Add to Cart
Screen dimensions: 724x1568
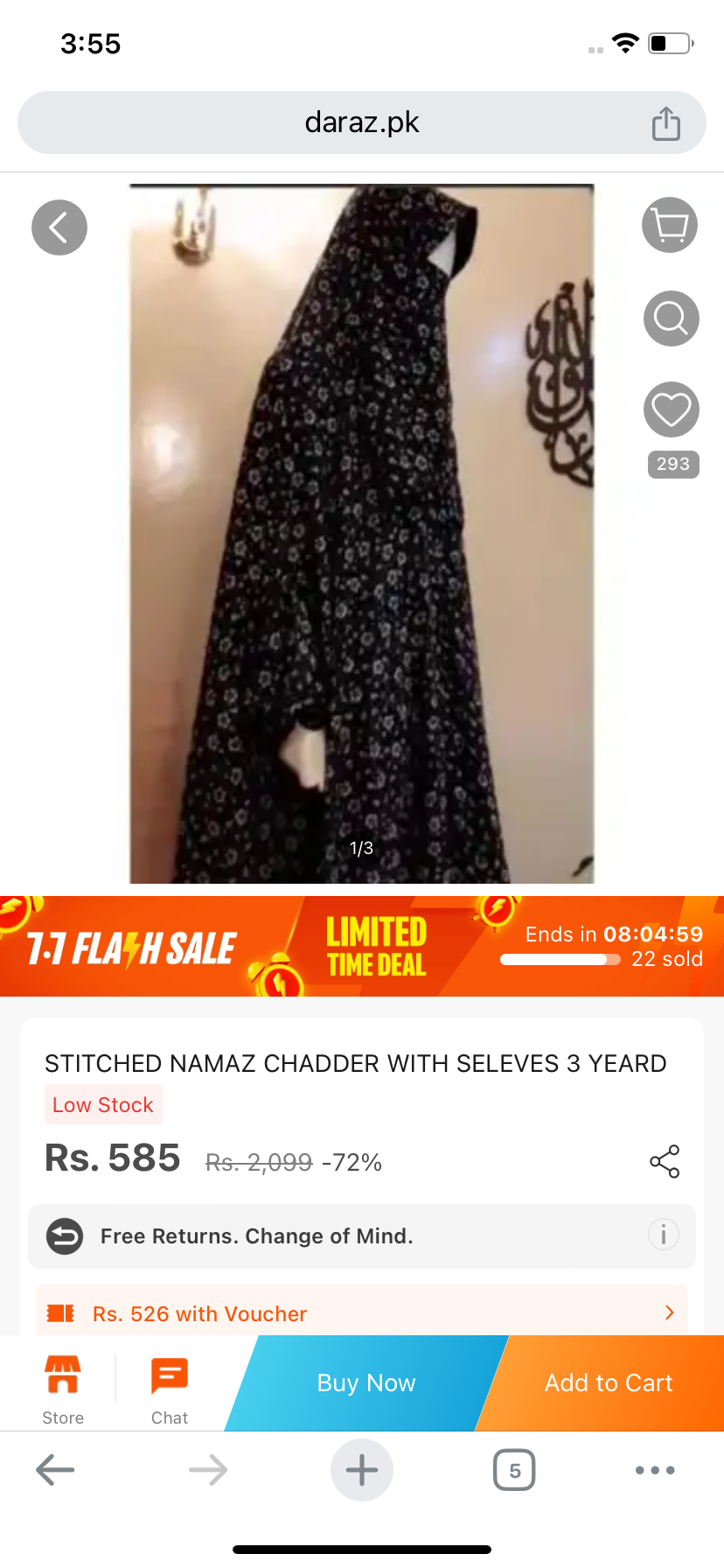[609, 1382]
